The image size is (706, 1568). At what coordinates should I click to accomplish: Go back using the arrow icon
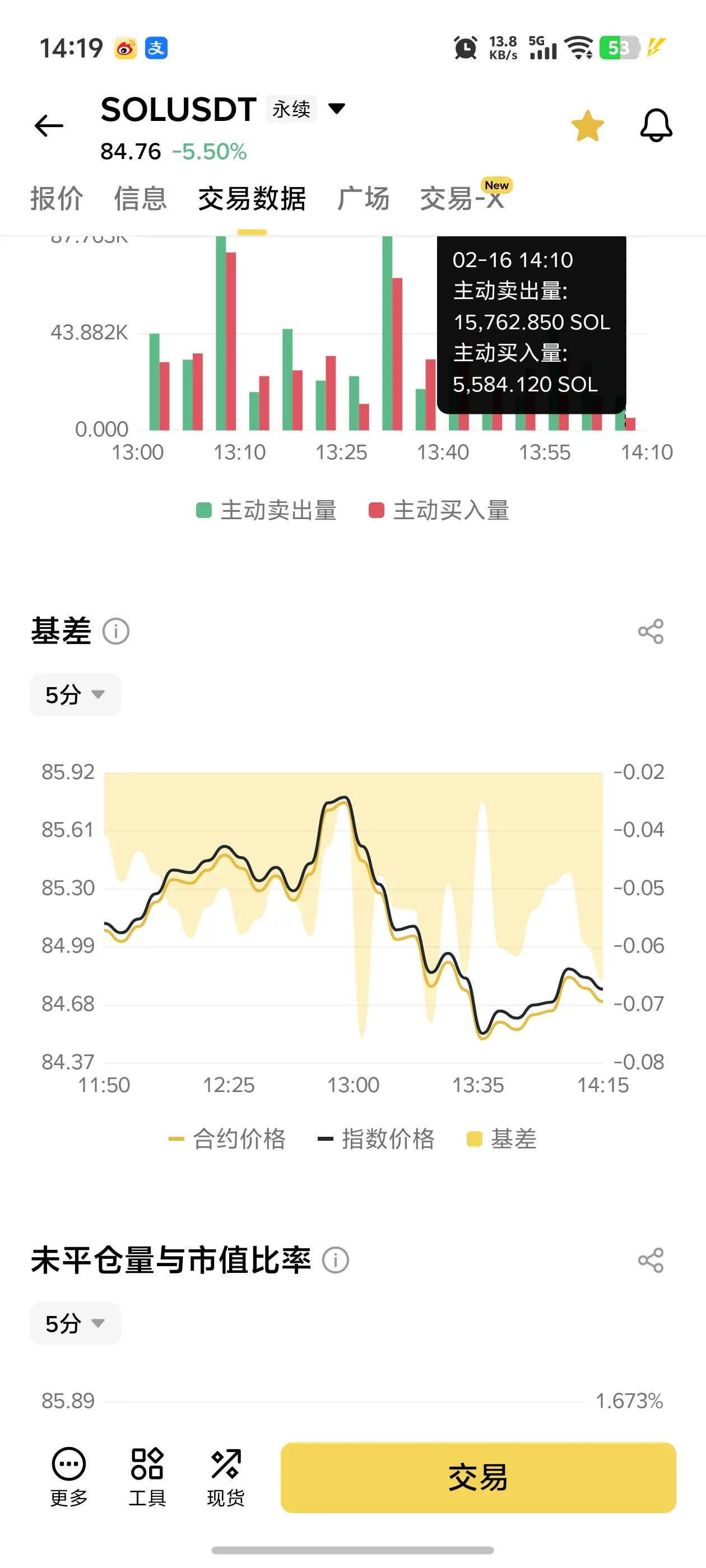[49, 126]
